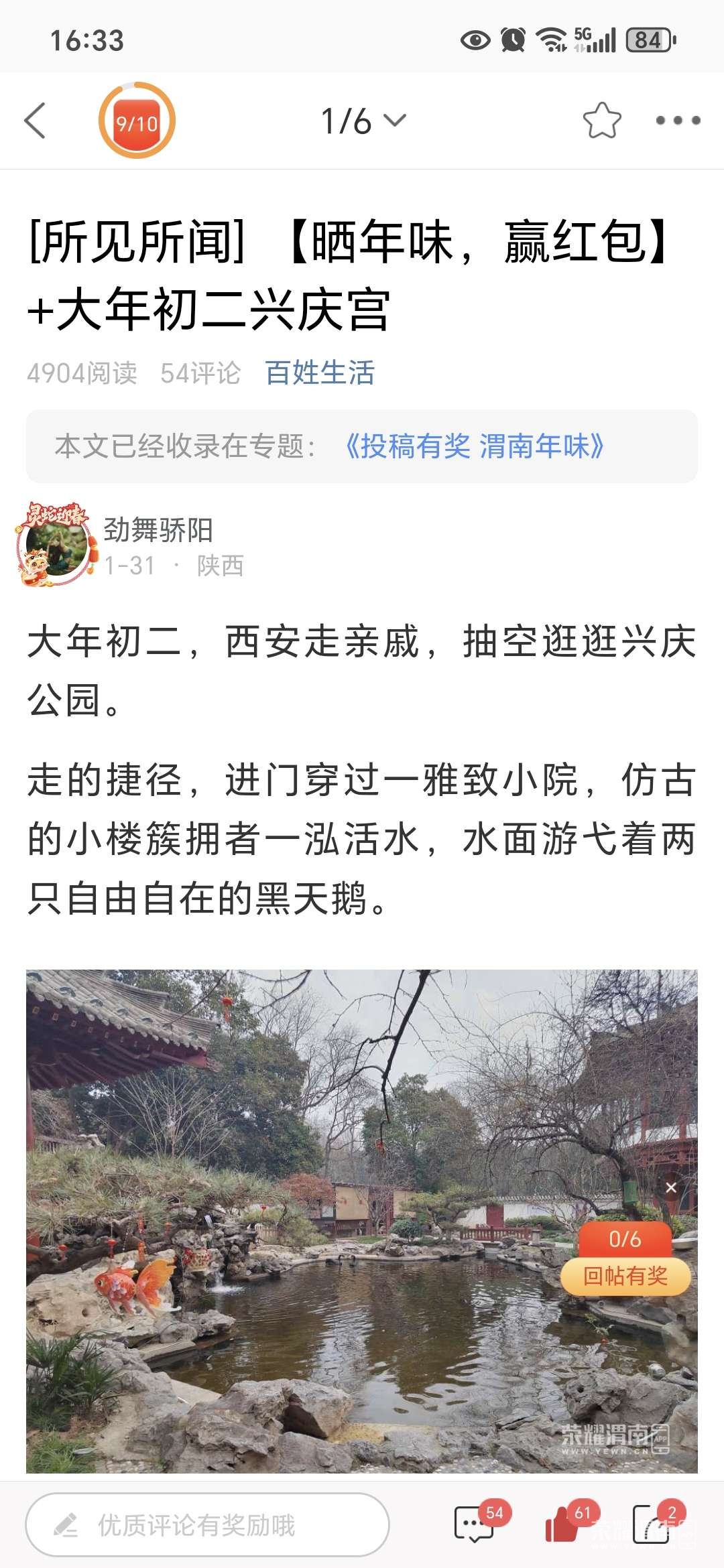Image resolution: width=724 pixels, height=1568 pixels.
Task: Open the 《投稿有奖 渭南年味》 topic
Action: (x=474, y=446)
